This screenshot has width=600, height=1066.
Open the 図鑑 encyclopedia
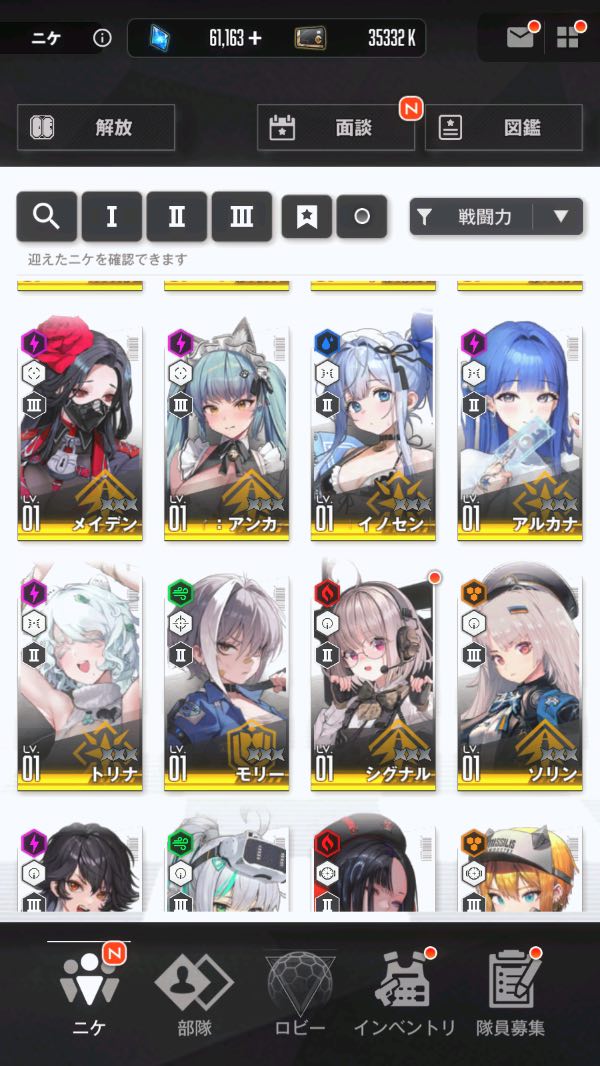click(x=504, y=127)
